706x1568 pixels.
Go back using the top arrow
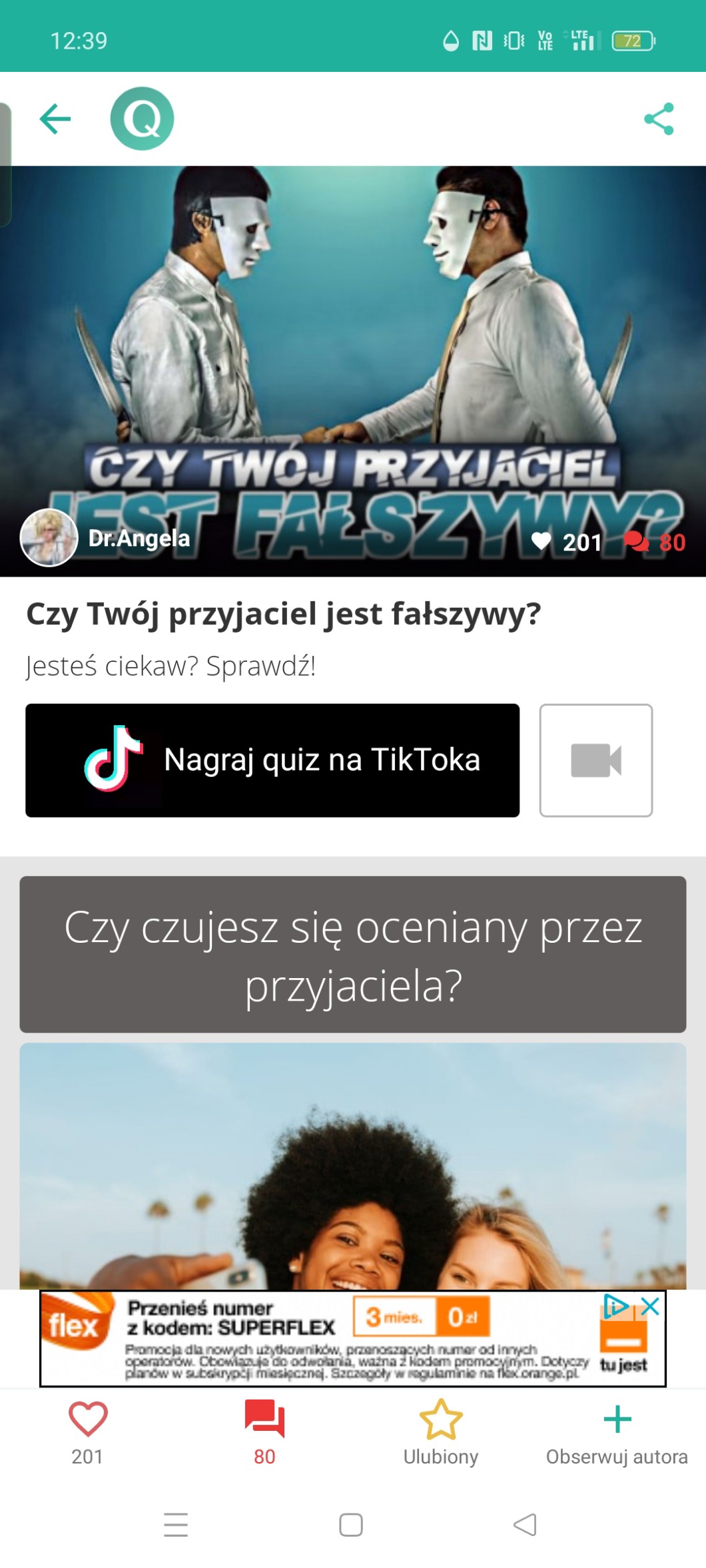point(55,119)
